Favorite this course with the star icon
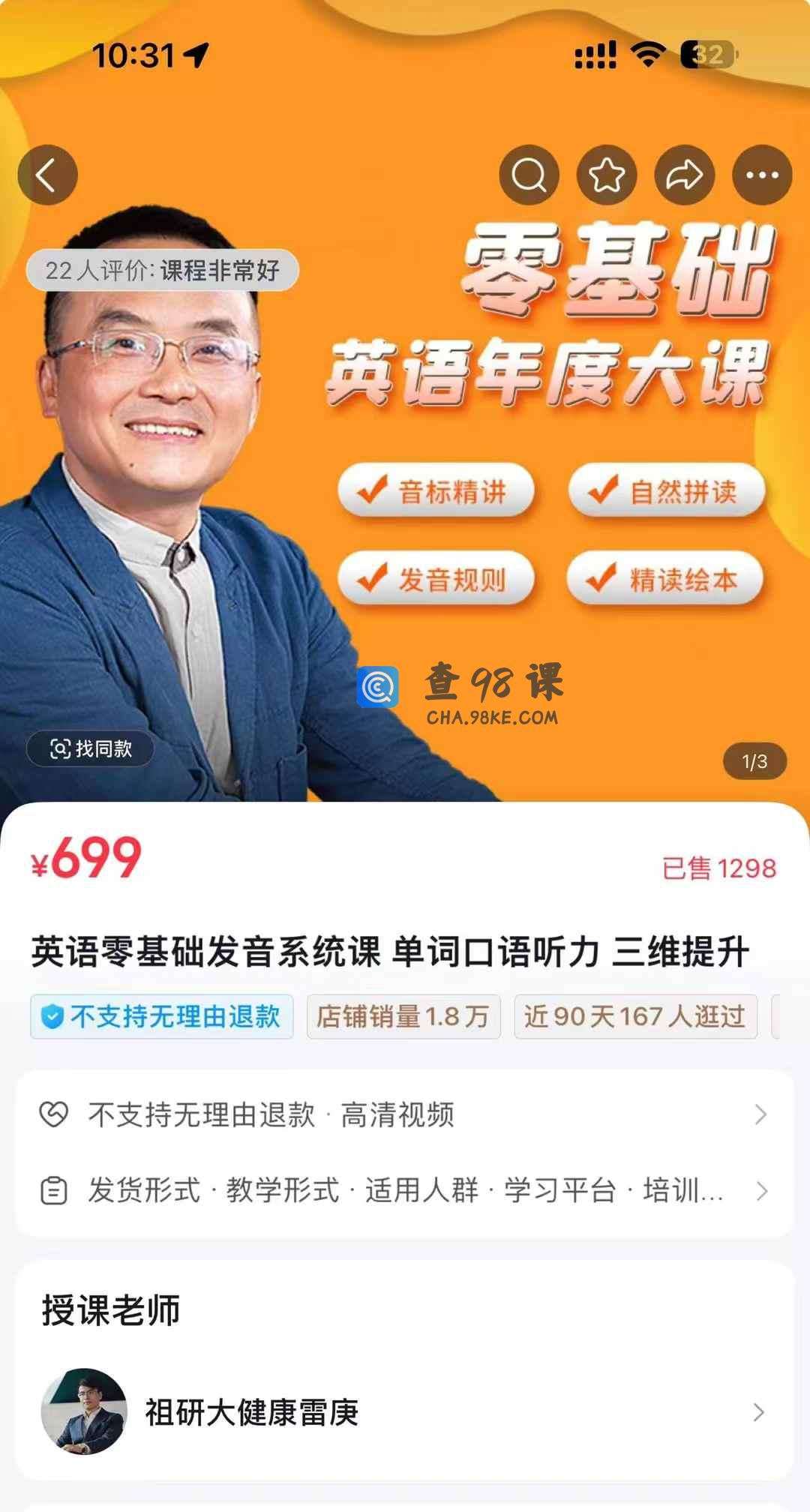 pyautogui.click(x=607, y=175)
